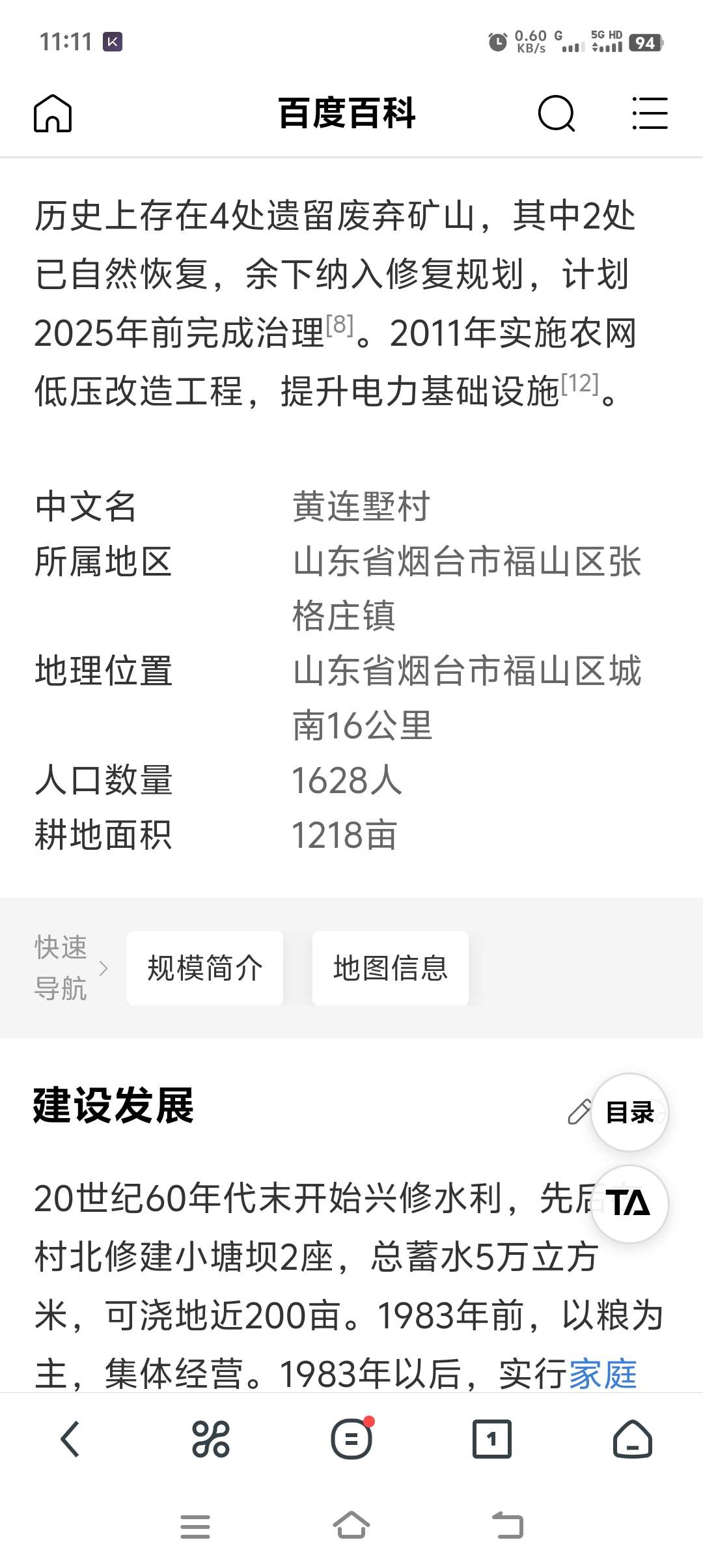Open the tab switcher showing 1

492,1439
